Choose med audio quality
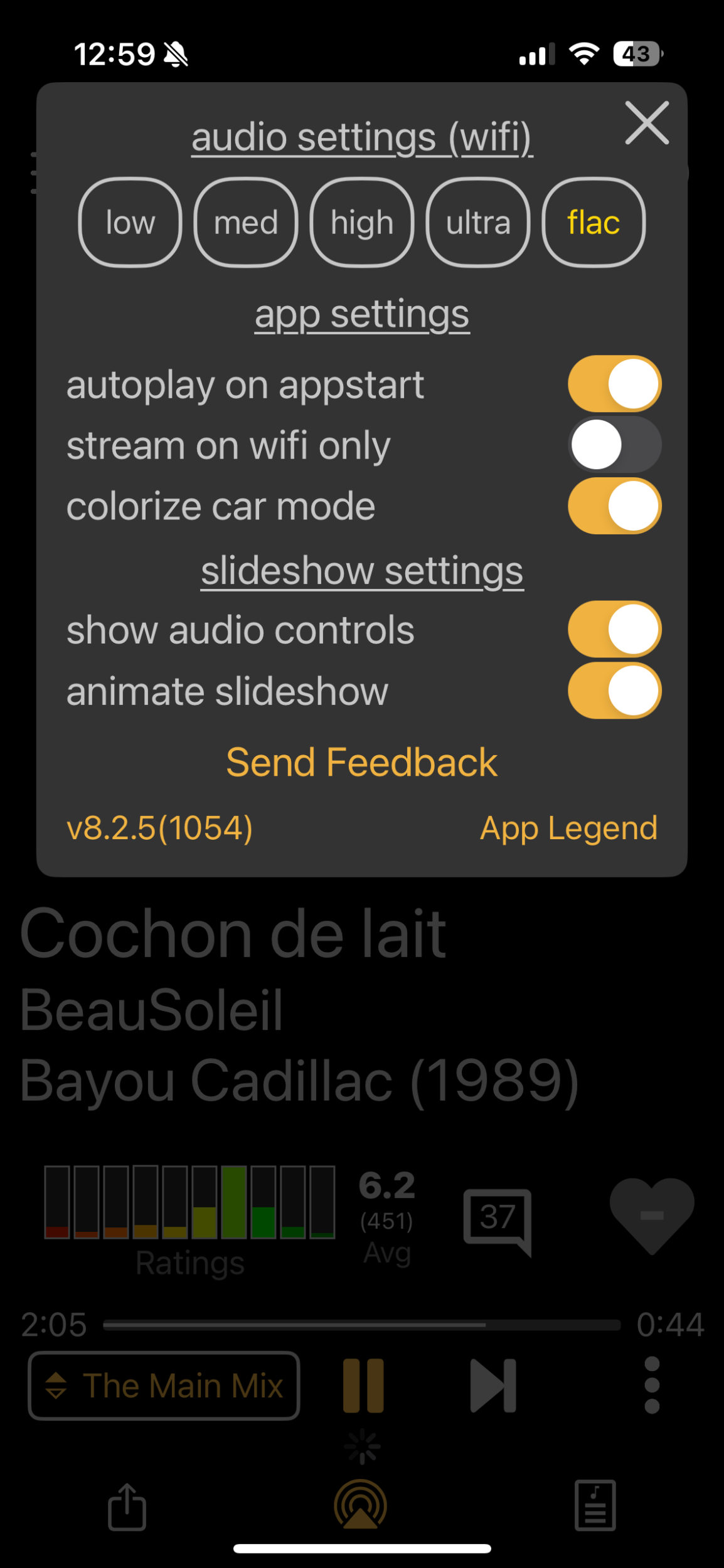This screenshot has width=724, height=1568. [246, 223]
